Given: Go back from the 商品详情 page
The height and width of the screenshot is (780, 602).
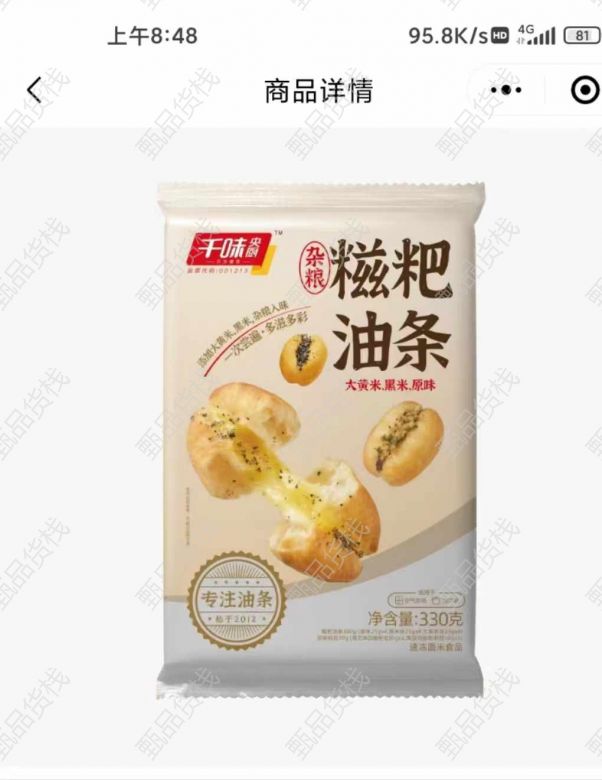Looking at the screenshot, I should [34, 91].
